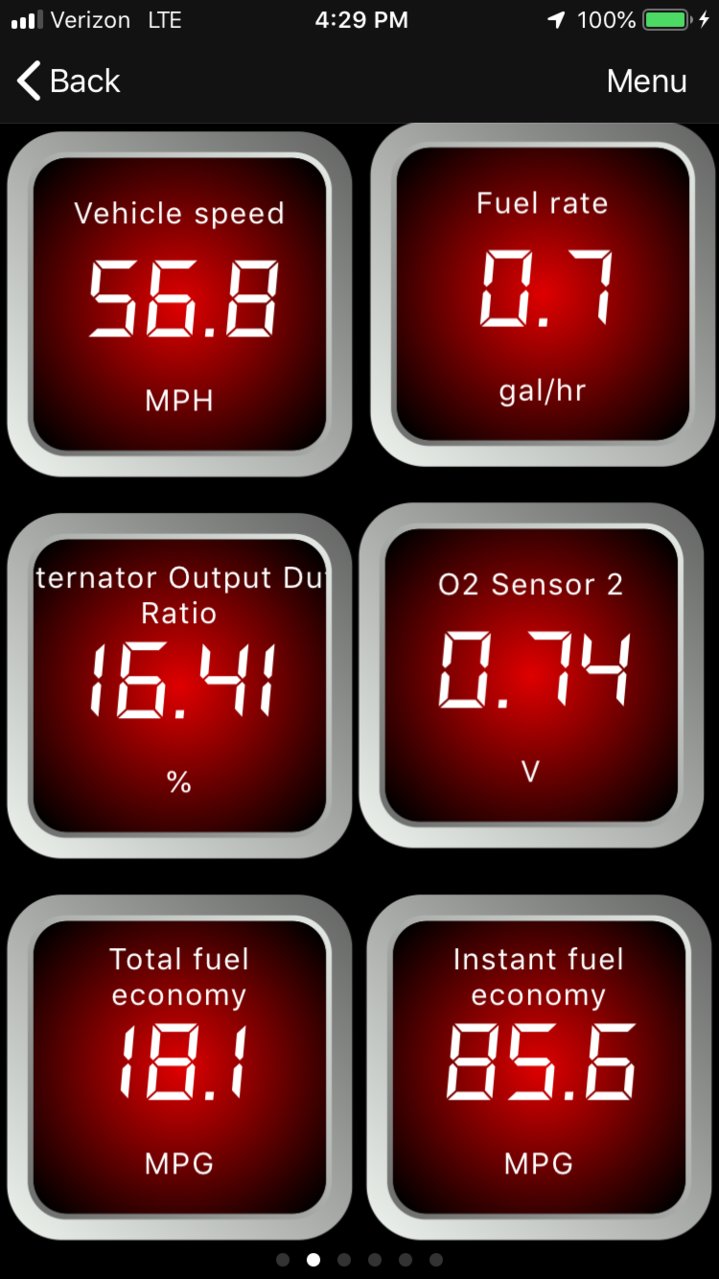Open the Menu in the top bar
This screenshot has width=719, height=1279.
pos(646,81)
